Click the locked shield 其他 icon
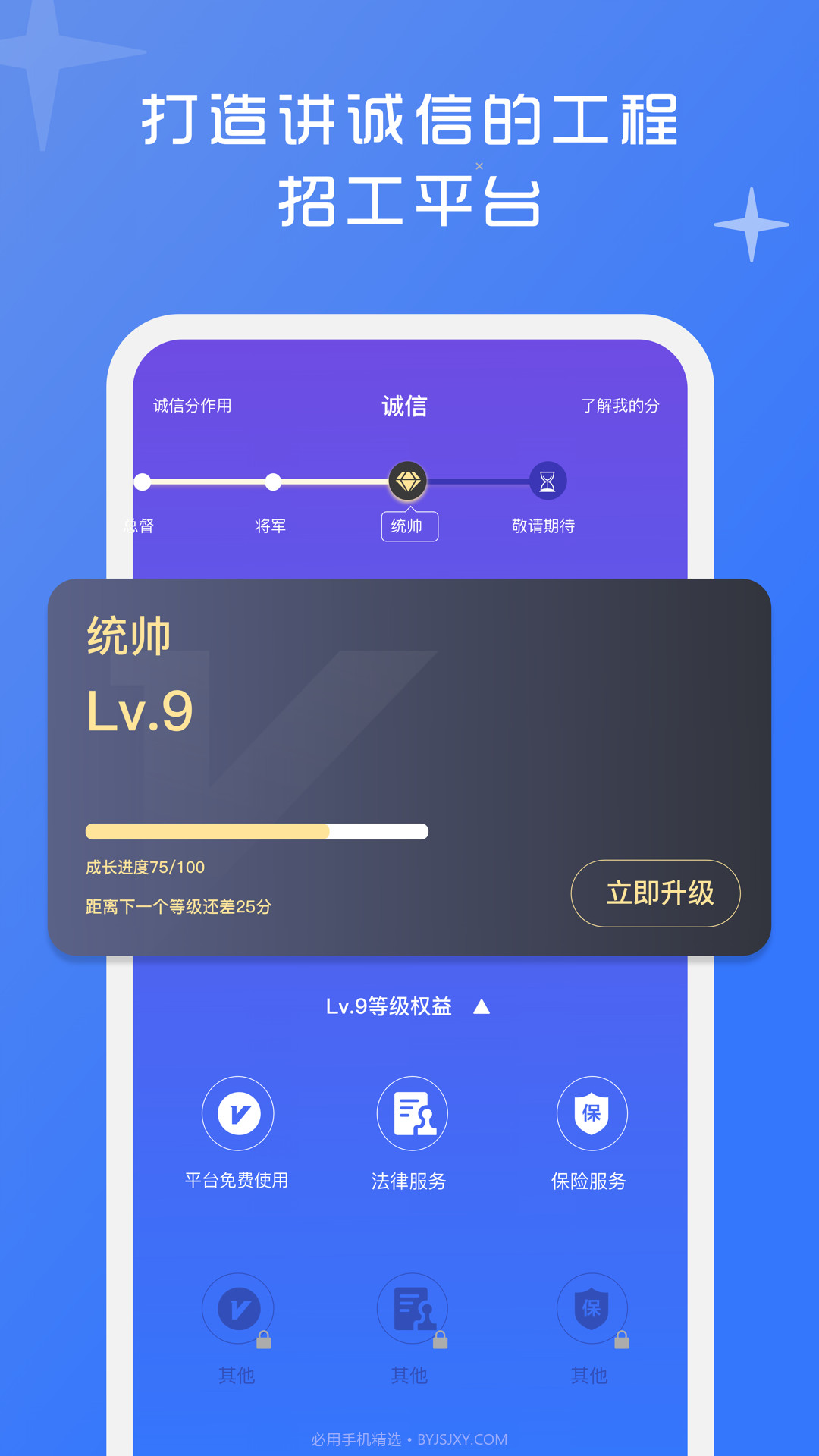The width and height of the screenshot is (819, 1456). [x=592, y=1309]
